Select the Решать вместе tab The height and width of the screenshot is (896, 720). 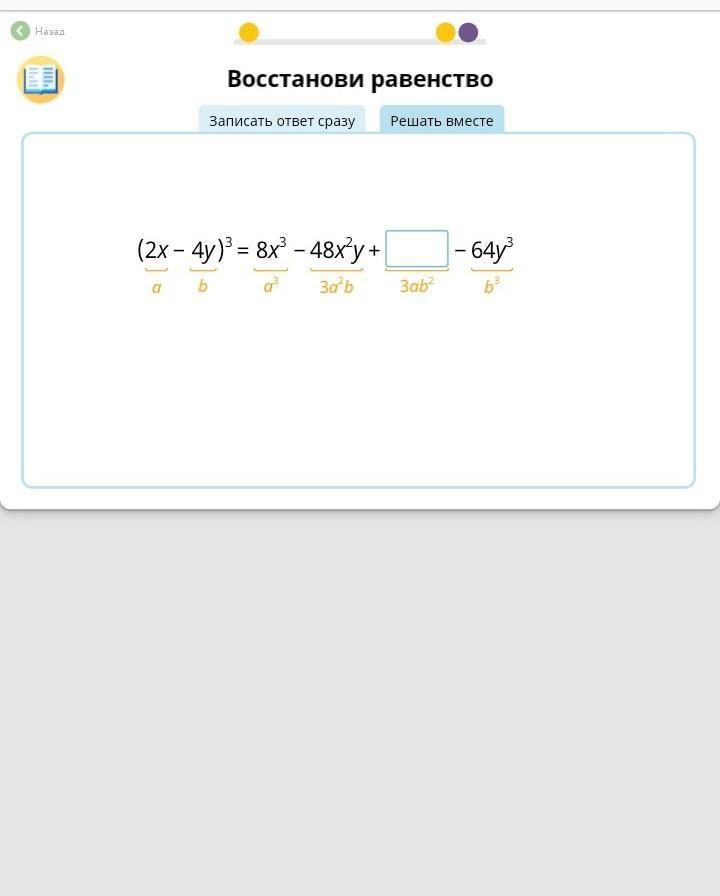click(x=441, y=120)
